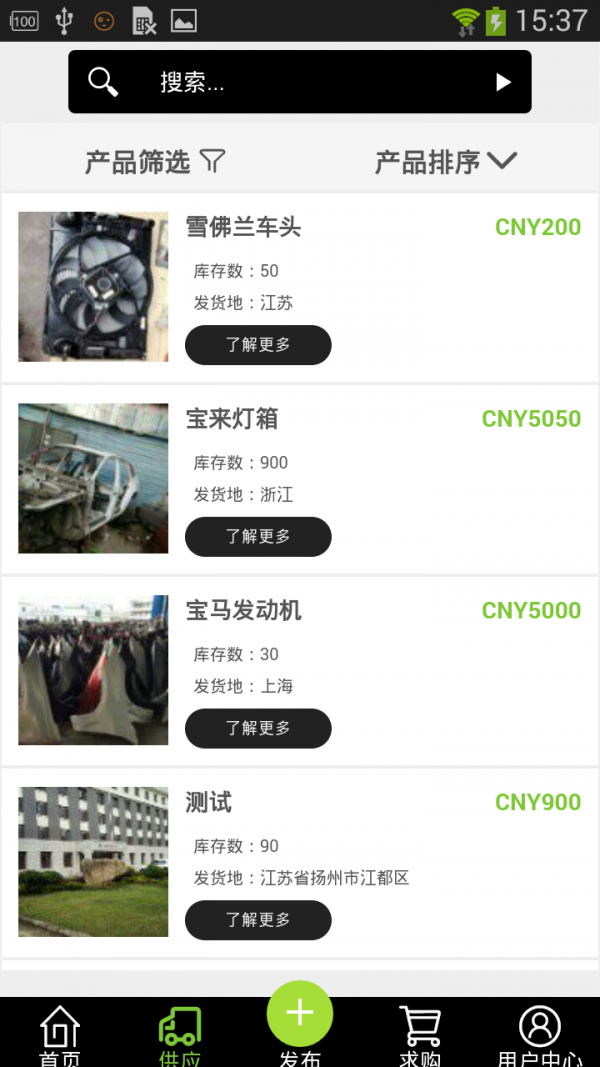The image size is (600, 1067).
Task: Switch to the 首页 tab
Action: click(60, 1035)
